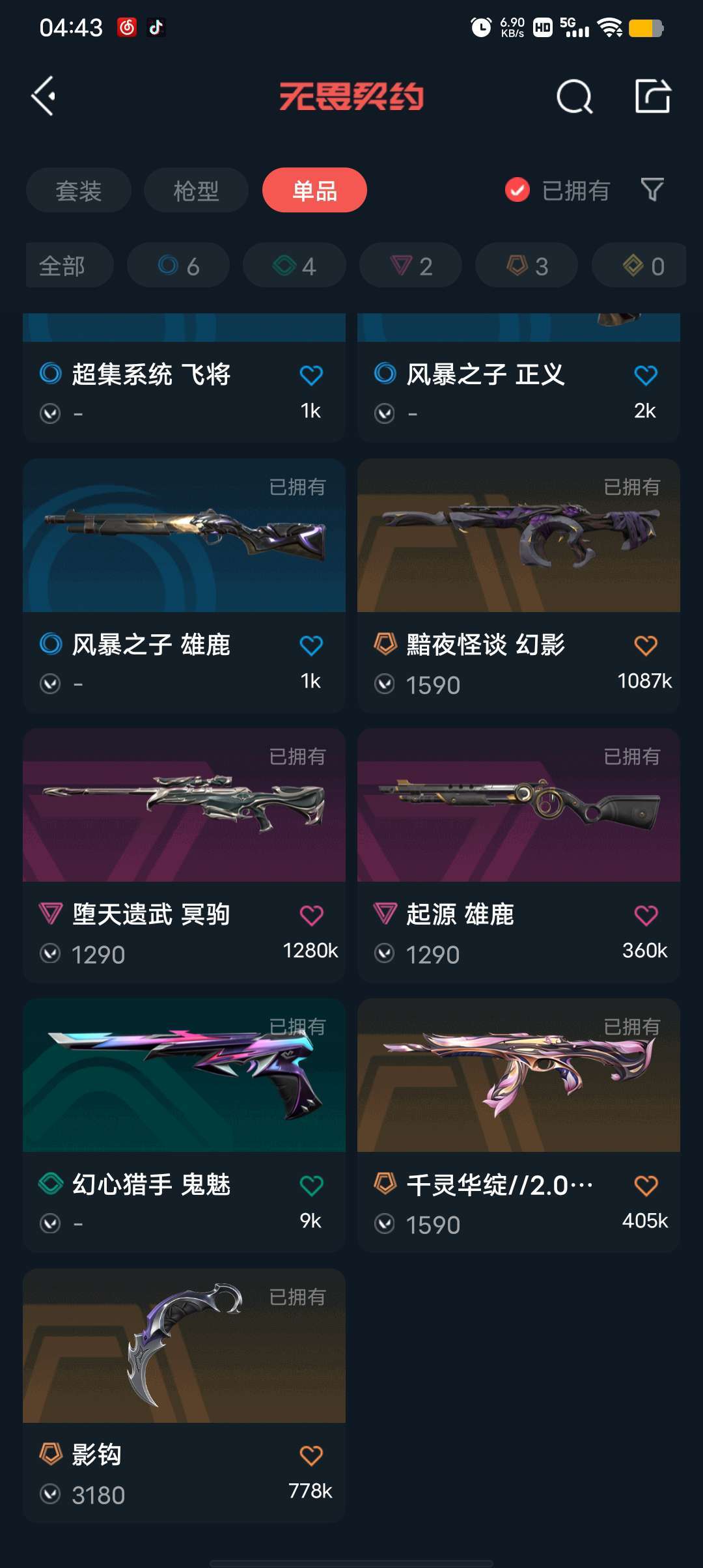Switch to the 枪型 tab
Screen dimensions: 703x1568
[196, 190]
